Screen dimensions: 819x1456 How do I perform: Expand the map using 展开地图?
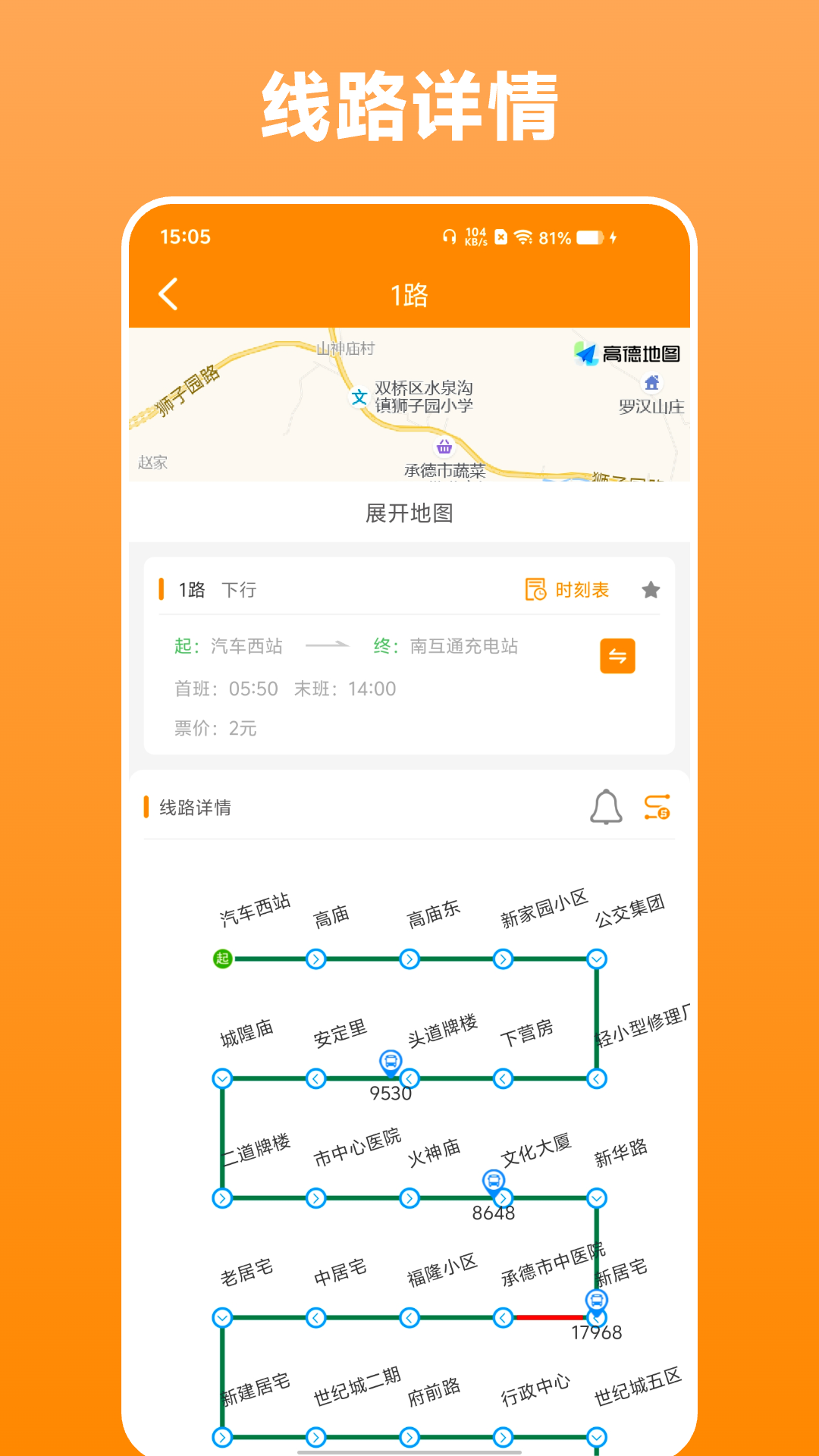click(x=409, y=511)
